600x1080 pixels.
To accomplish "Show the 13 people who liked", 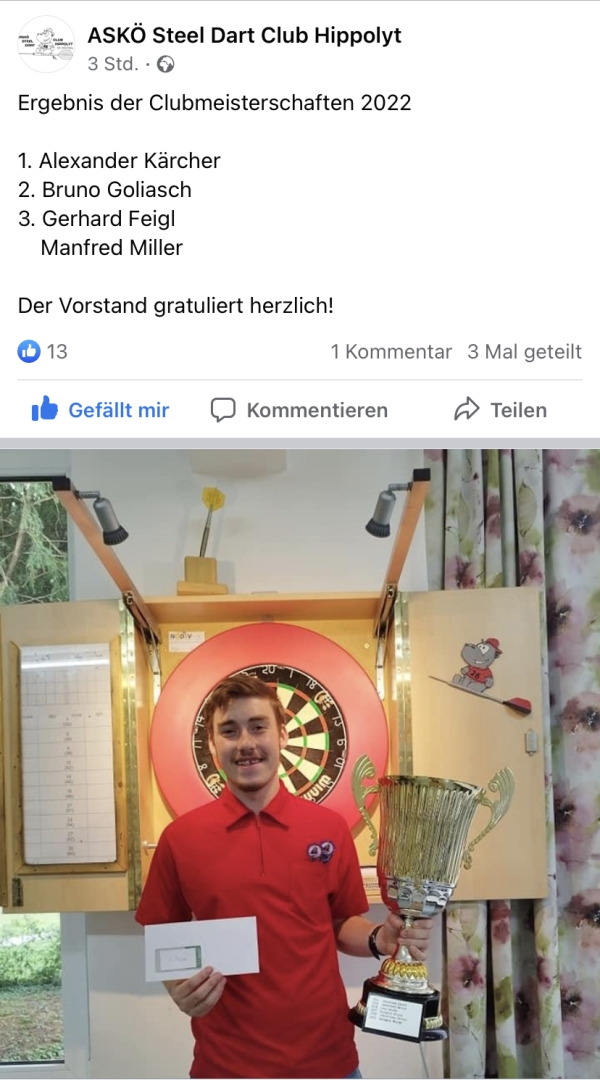I will [x=43, y=352].
